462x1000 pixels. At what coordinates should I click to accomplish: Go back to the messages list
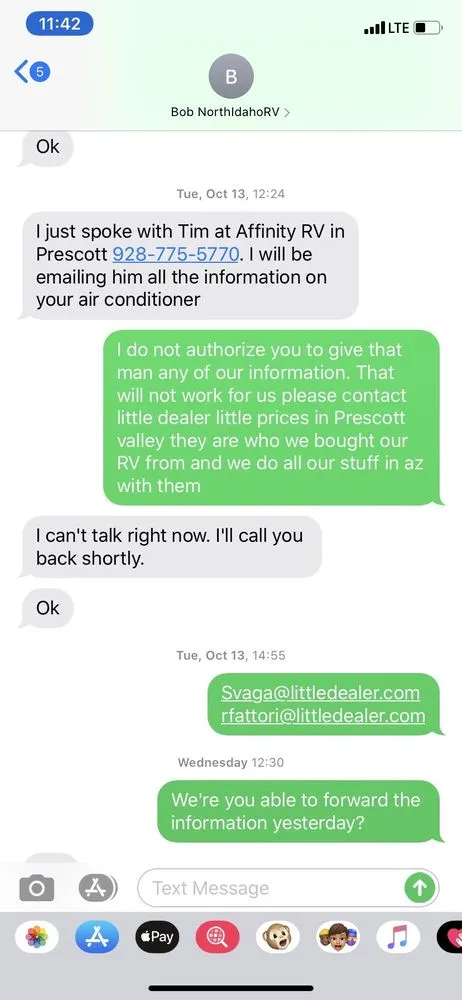coord(32,71)
